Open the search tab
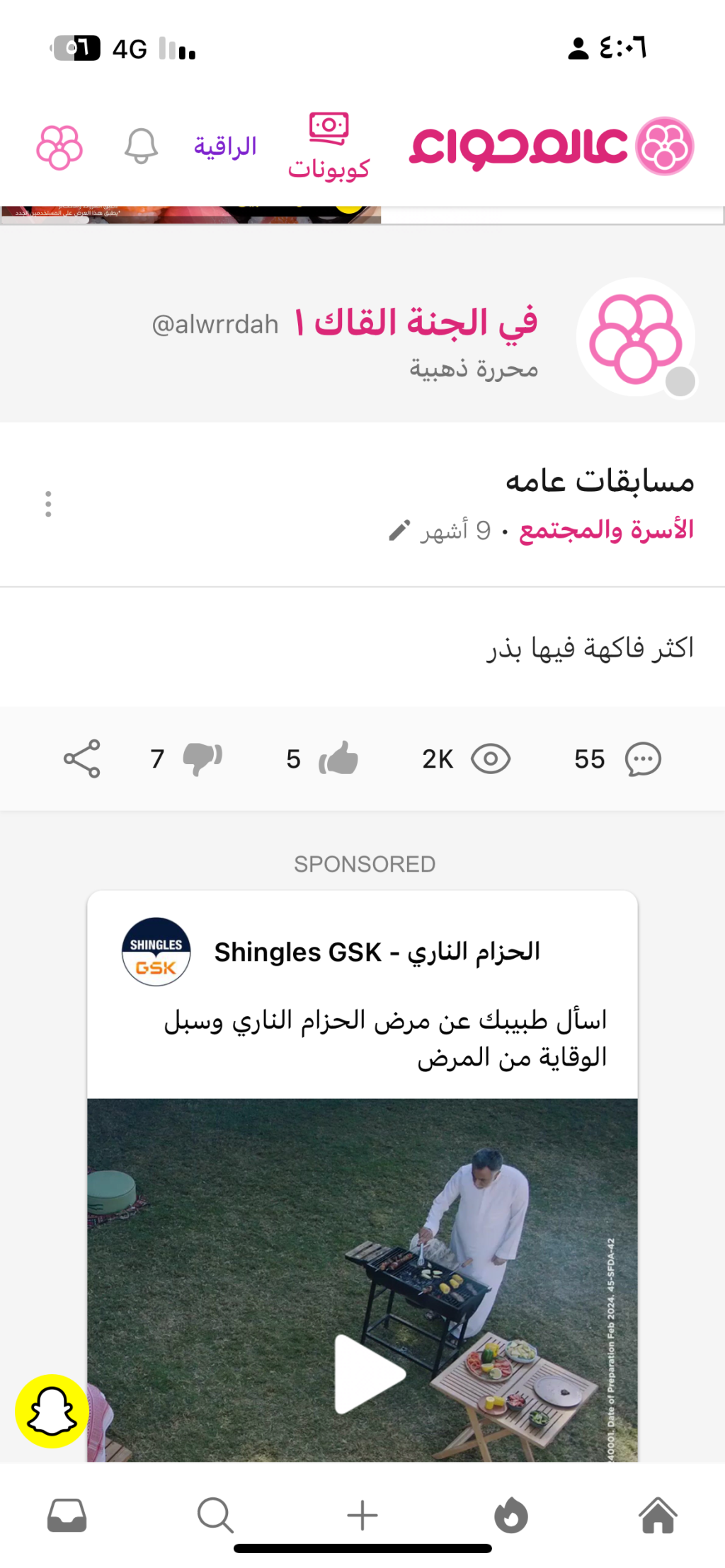 (215, 1516)
